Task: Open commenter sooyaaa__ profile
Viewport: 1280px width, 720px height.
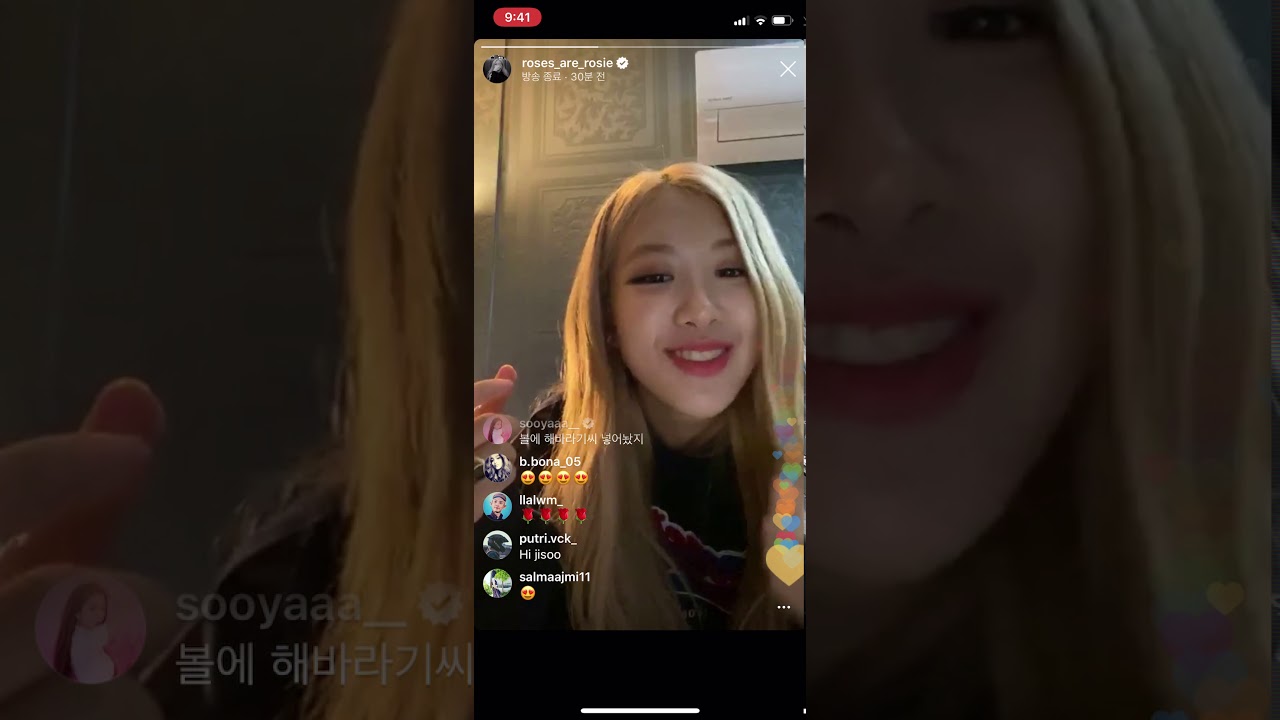Action: point(497,430)
